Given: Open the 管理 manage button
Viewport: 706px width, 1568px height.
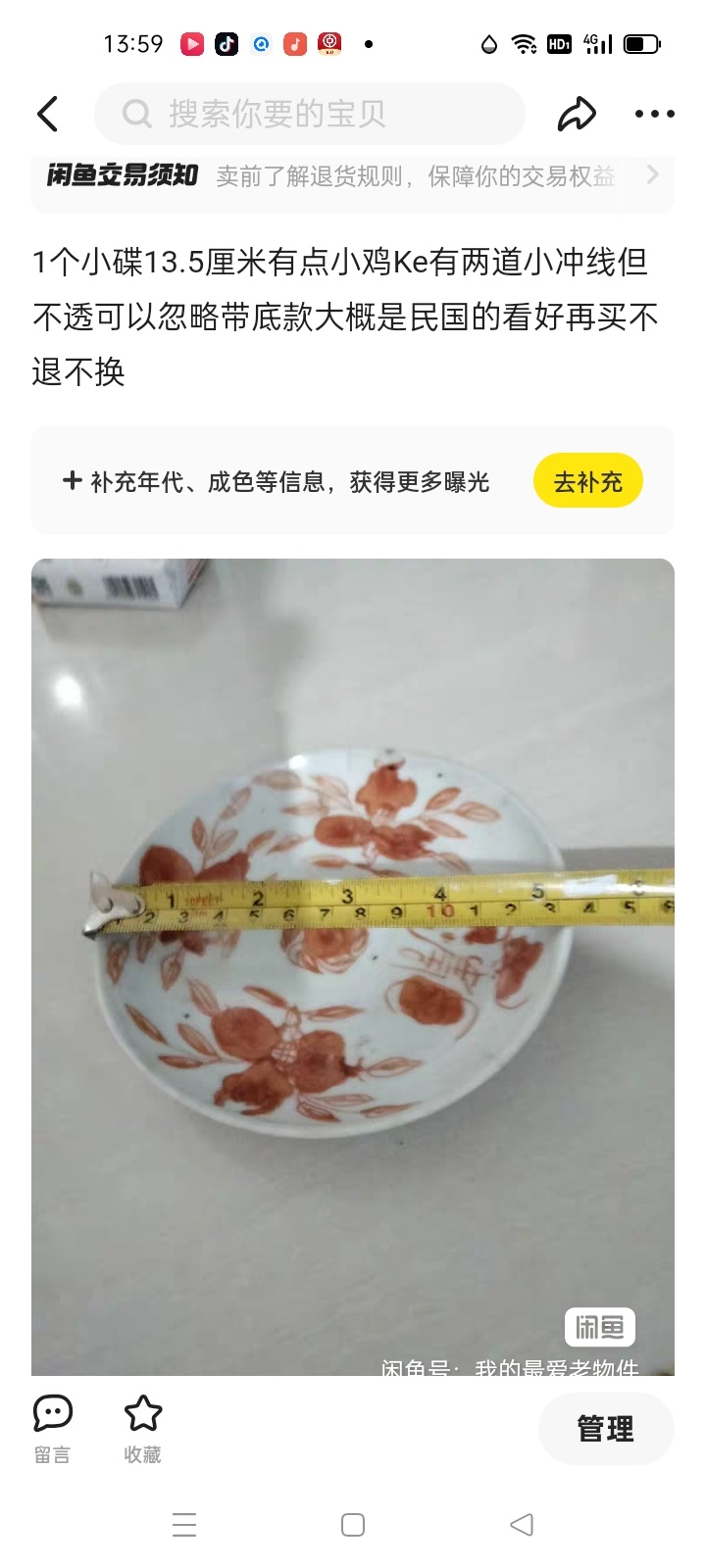Looking at the screenshot, I should [605, 1429].
